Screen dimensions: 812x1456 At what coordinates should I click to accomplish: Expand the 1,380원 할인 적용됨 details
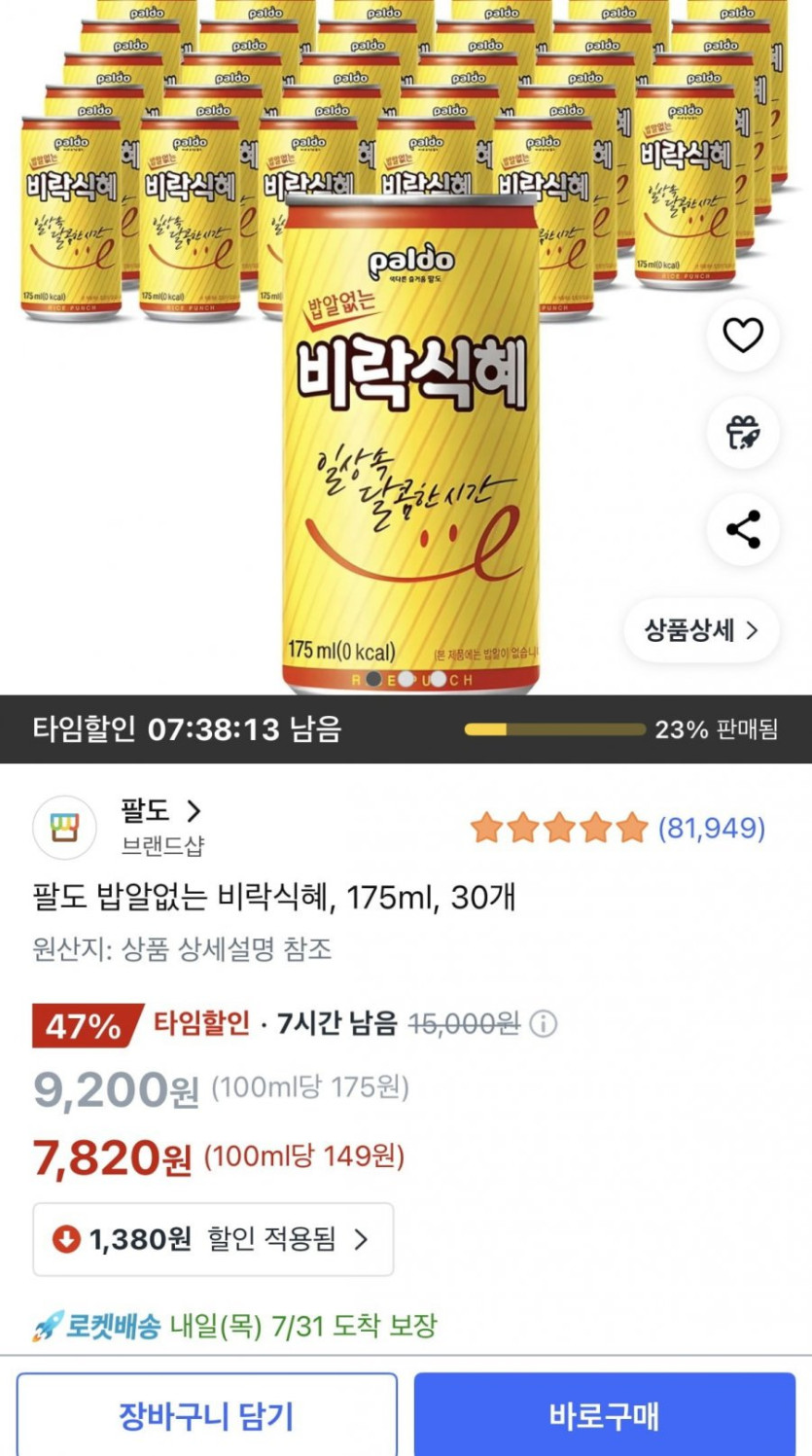click(213, 1239)
